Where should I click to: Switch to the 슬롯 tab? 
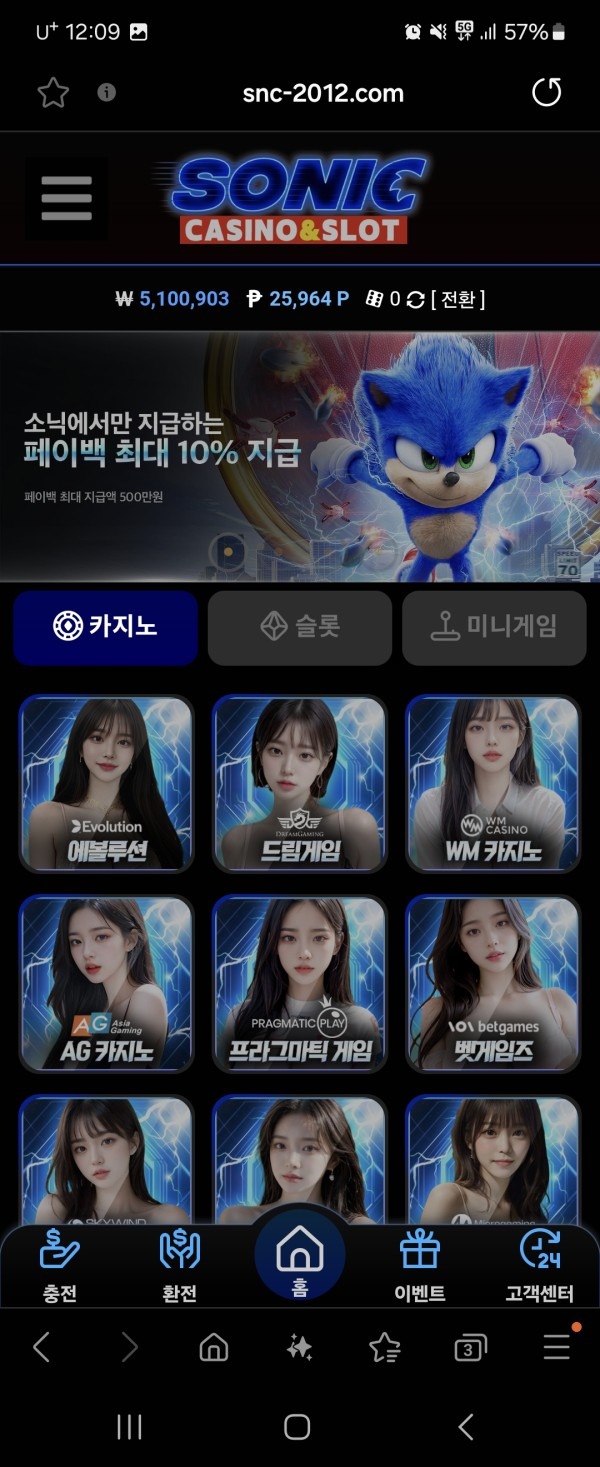(300, 627)
